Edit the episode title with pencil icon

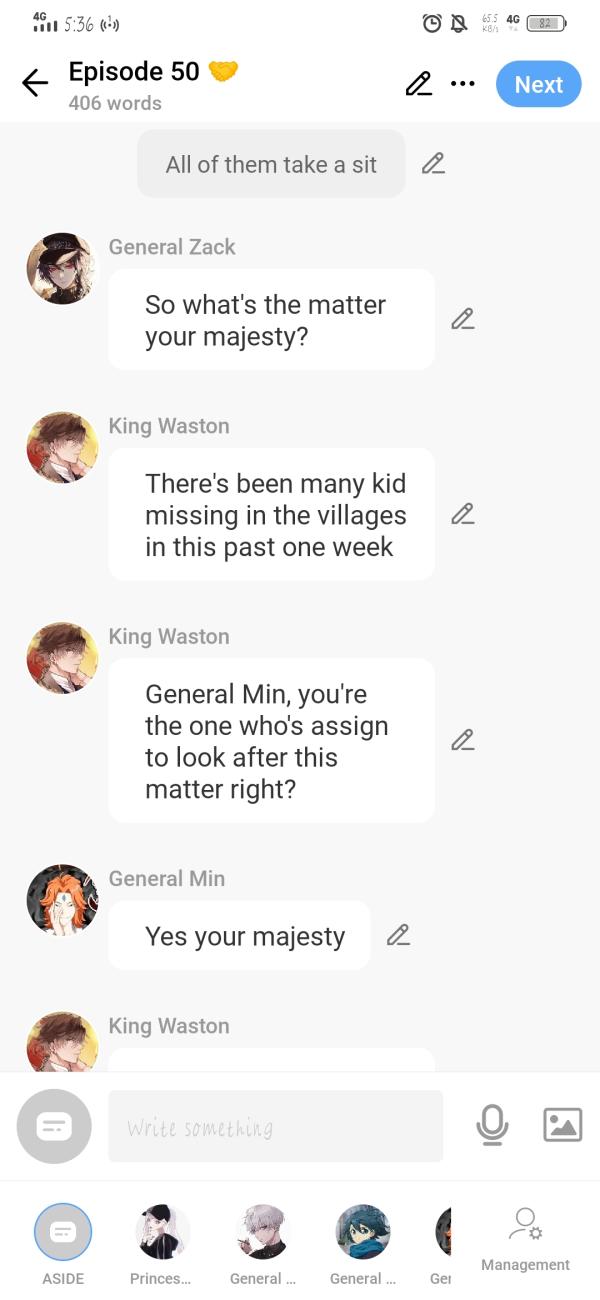coord(418,84)
